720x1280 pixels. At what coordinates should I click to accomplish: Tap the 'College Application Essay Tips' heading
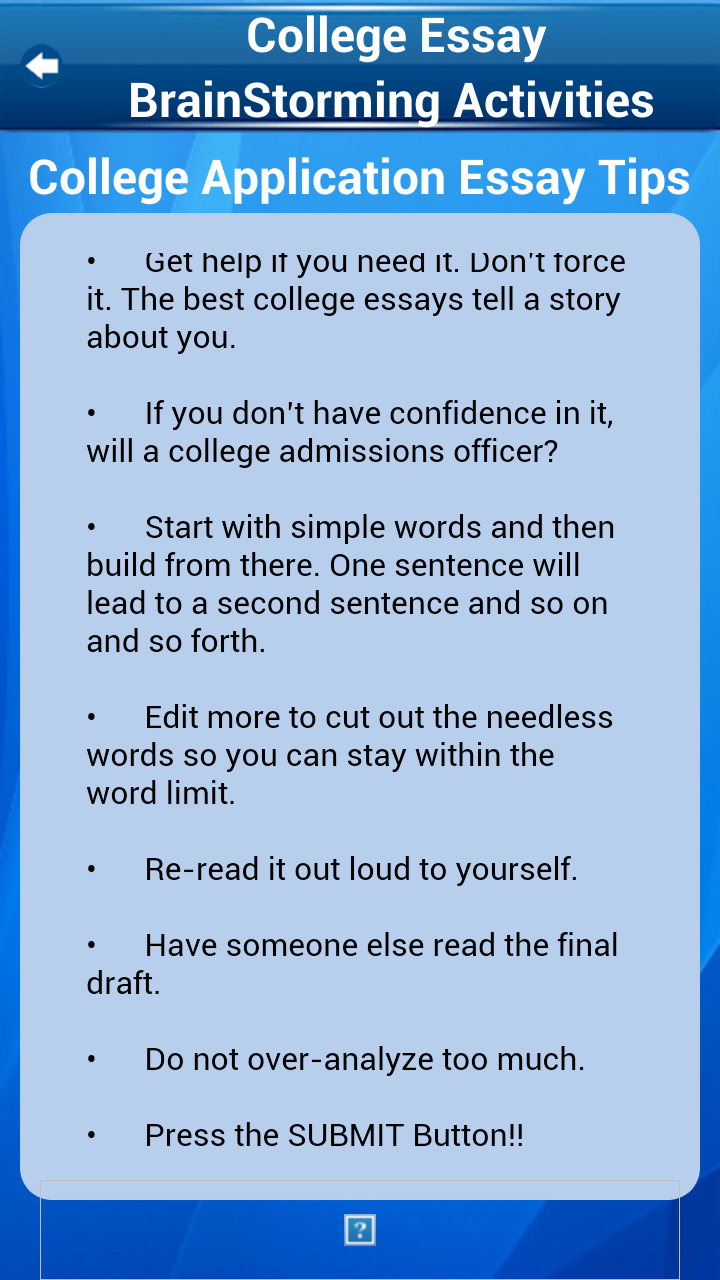coord(360,177)
